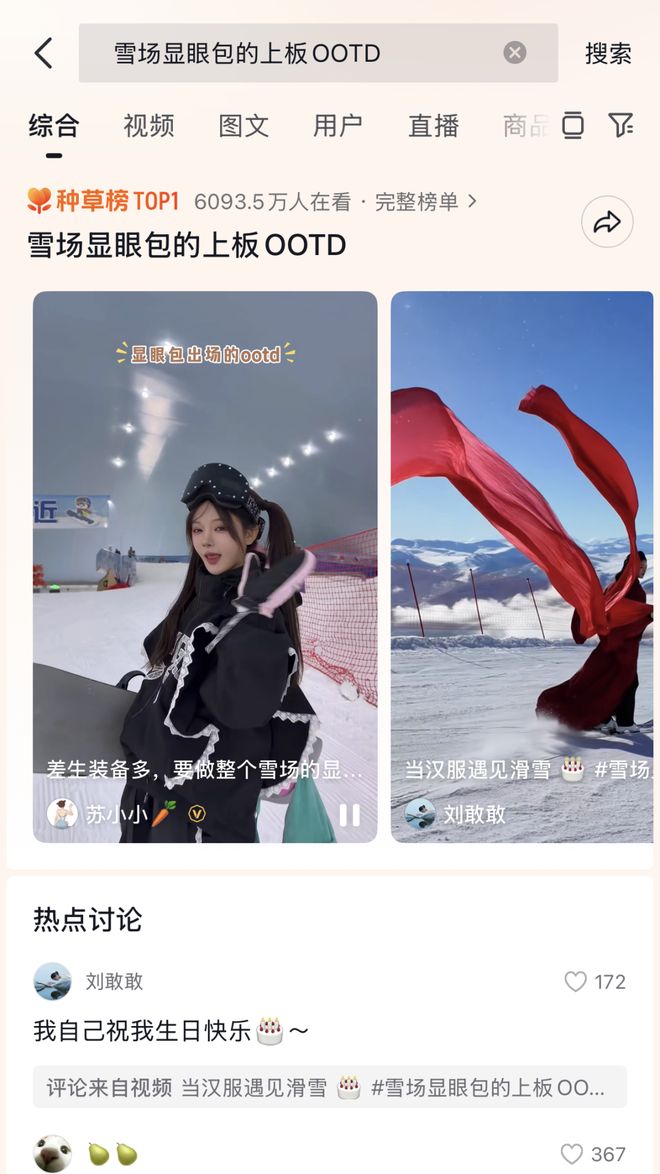Open the video by 苏小小
660x1174 pixels.
tap(205, 560)
